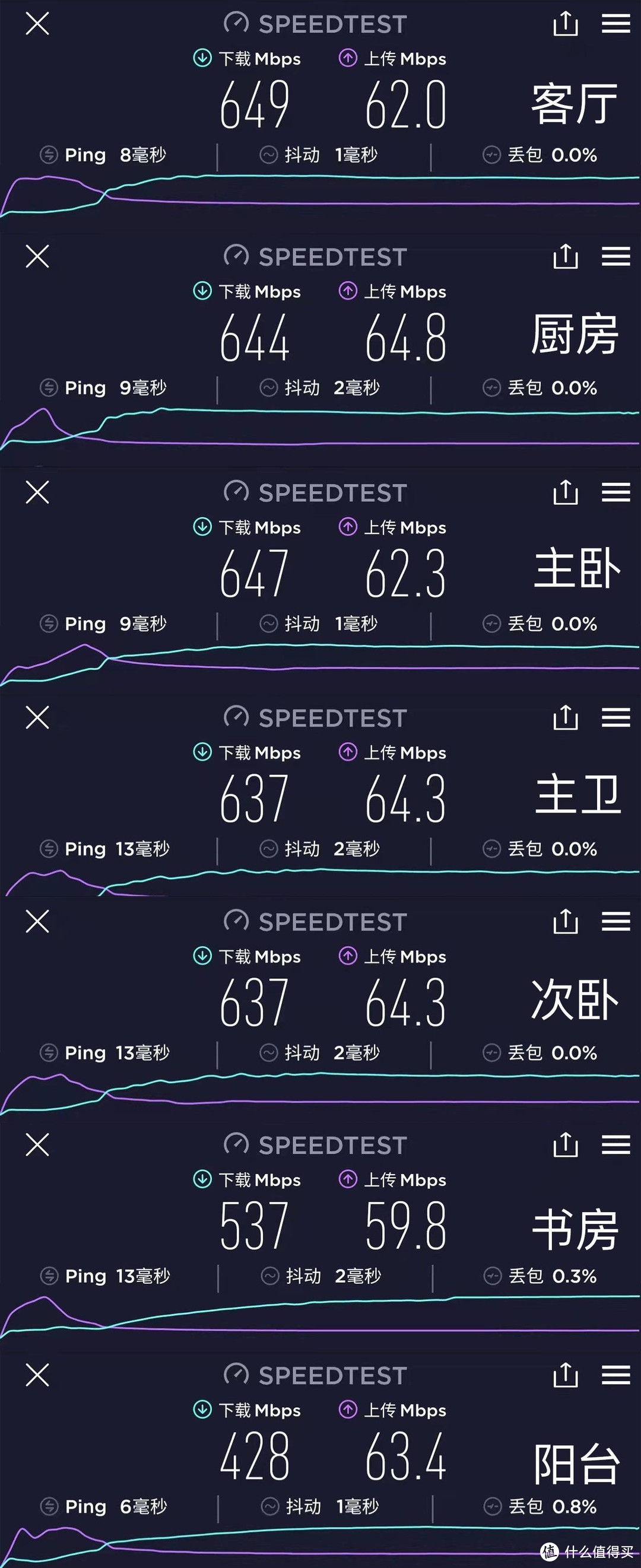Tap the share icon on the 客厅 result

(566, 23)
